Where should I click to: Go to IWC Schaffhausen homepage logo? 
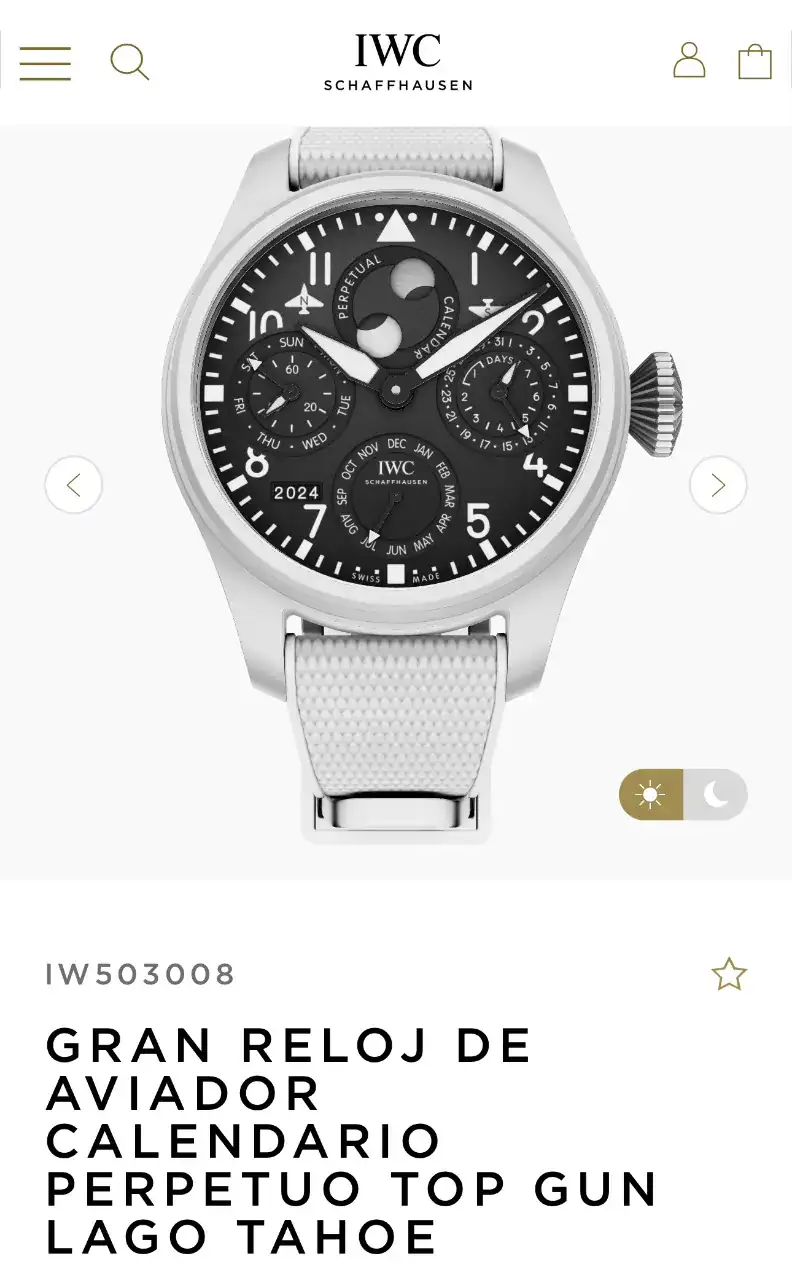397,62
